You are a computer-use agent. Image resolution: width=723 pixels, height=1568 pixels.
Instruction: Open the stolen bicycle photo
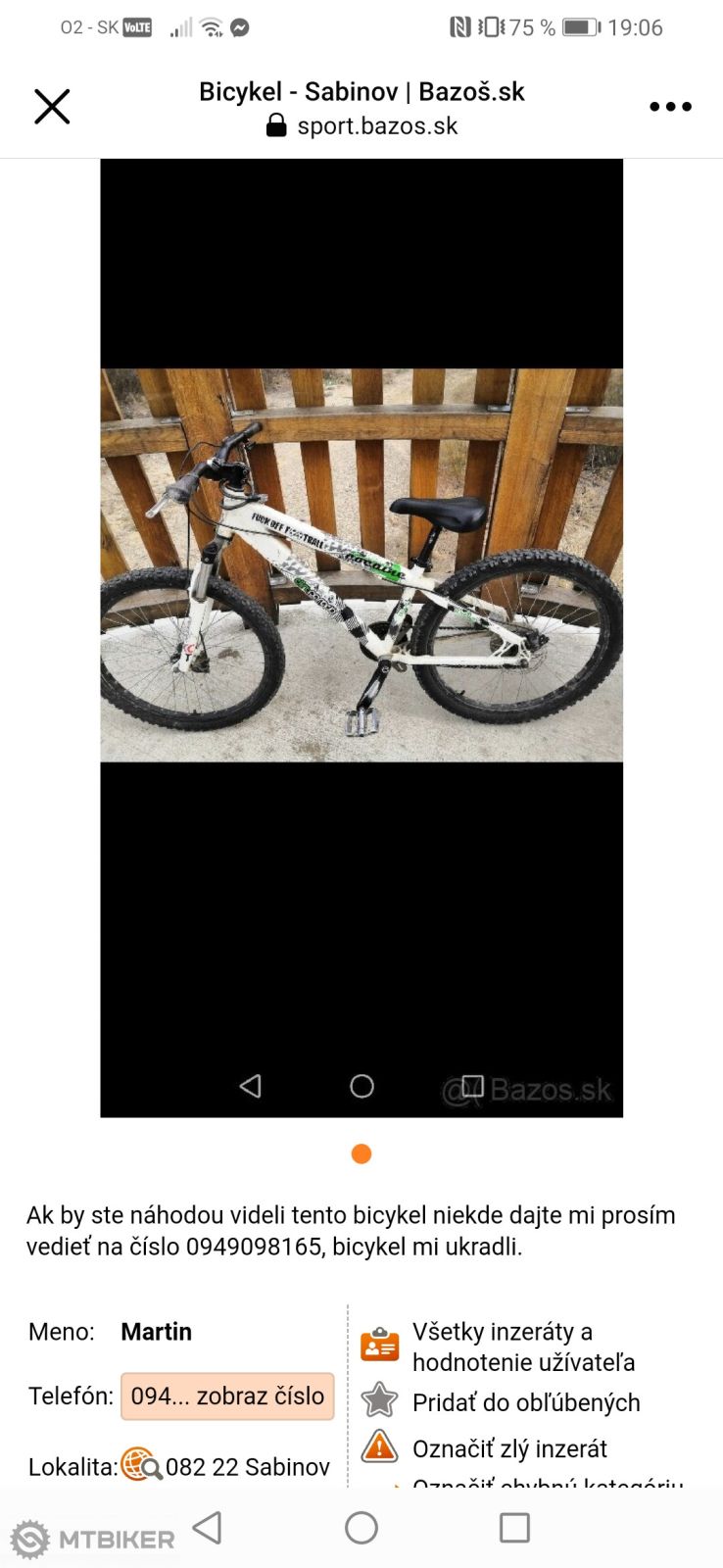361,564
